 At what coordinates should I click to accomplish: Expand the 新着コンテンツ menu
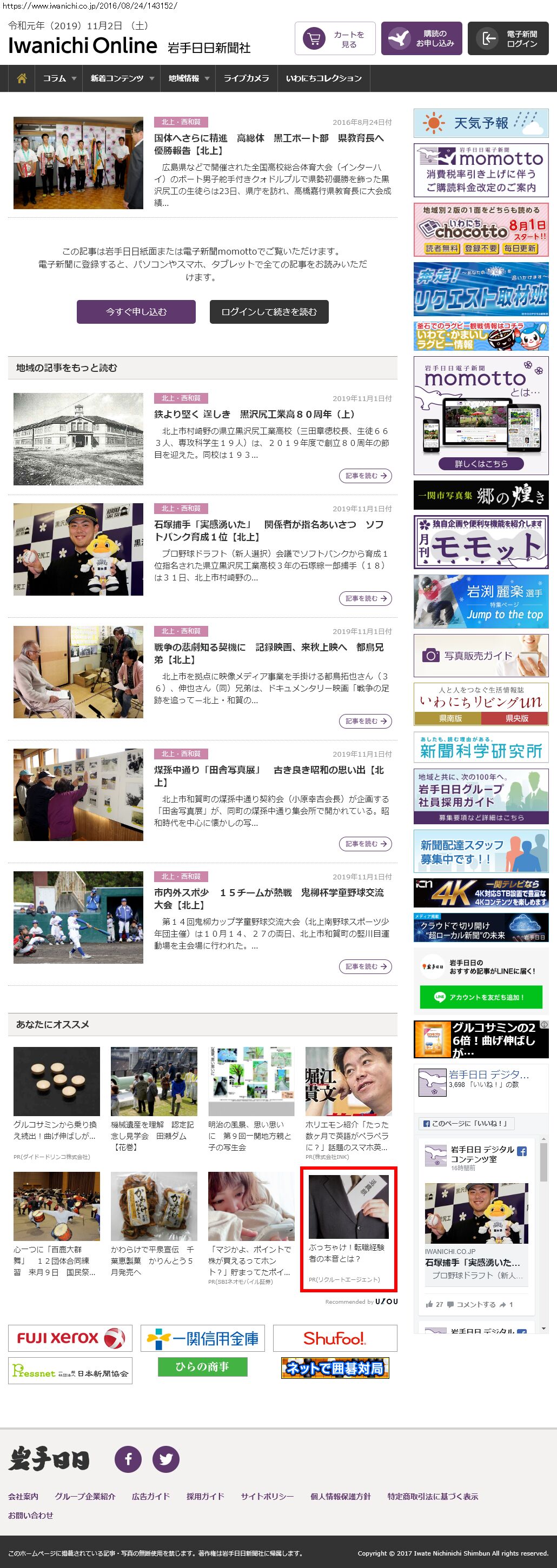pyautogui.click(x=122, y=78)
